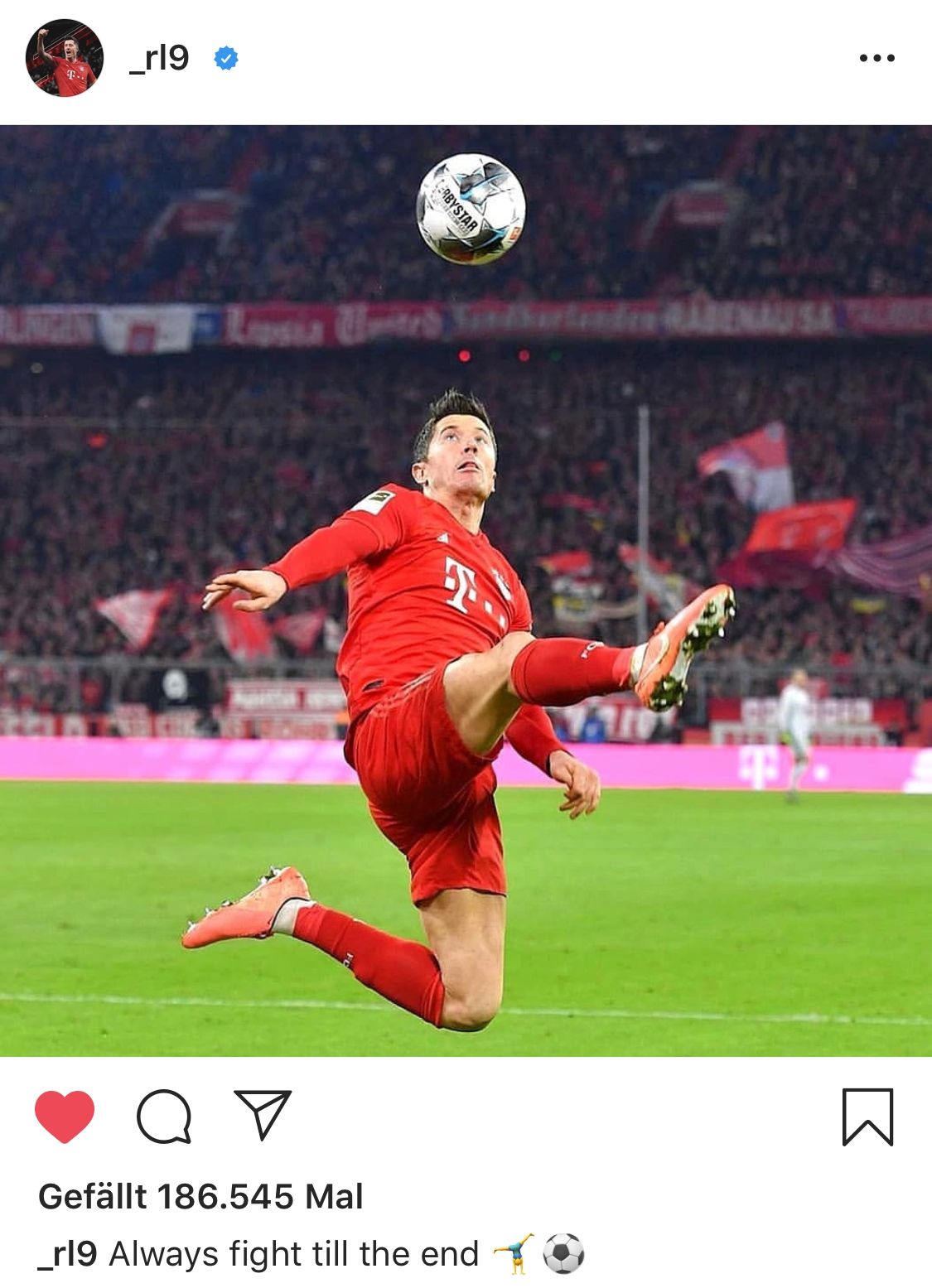This screenshot has width=932, height=1288.
Task: Unlike the post with the heart icon
Action: 65,1117
